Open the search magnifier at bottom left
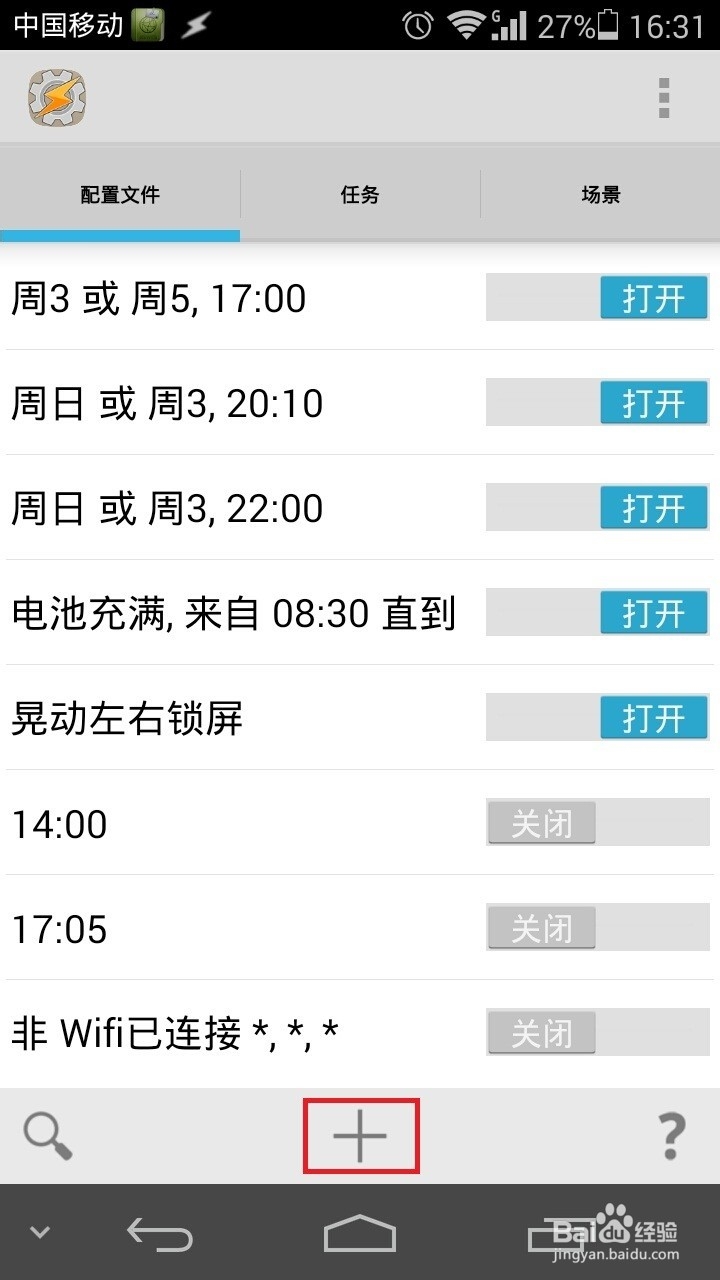The height and width of the screenshot is (1280, 720). pyautogui.click(x=45, y=1135)
